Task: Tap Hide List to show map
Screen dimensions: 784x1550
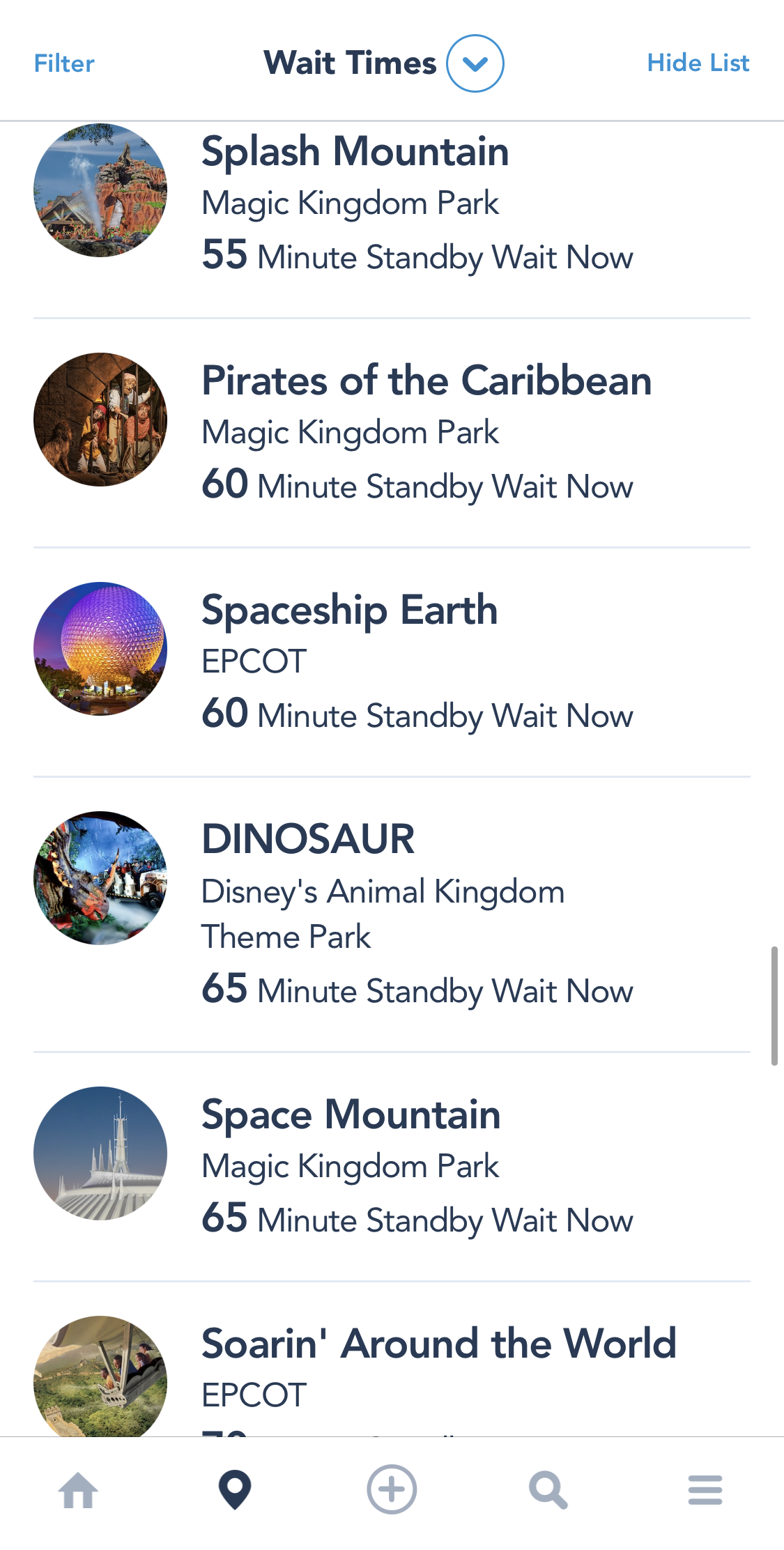Action: [x=698, y=63]
